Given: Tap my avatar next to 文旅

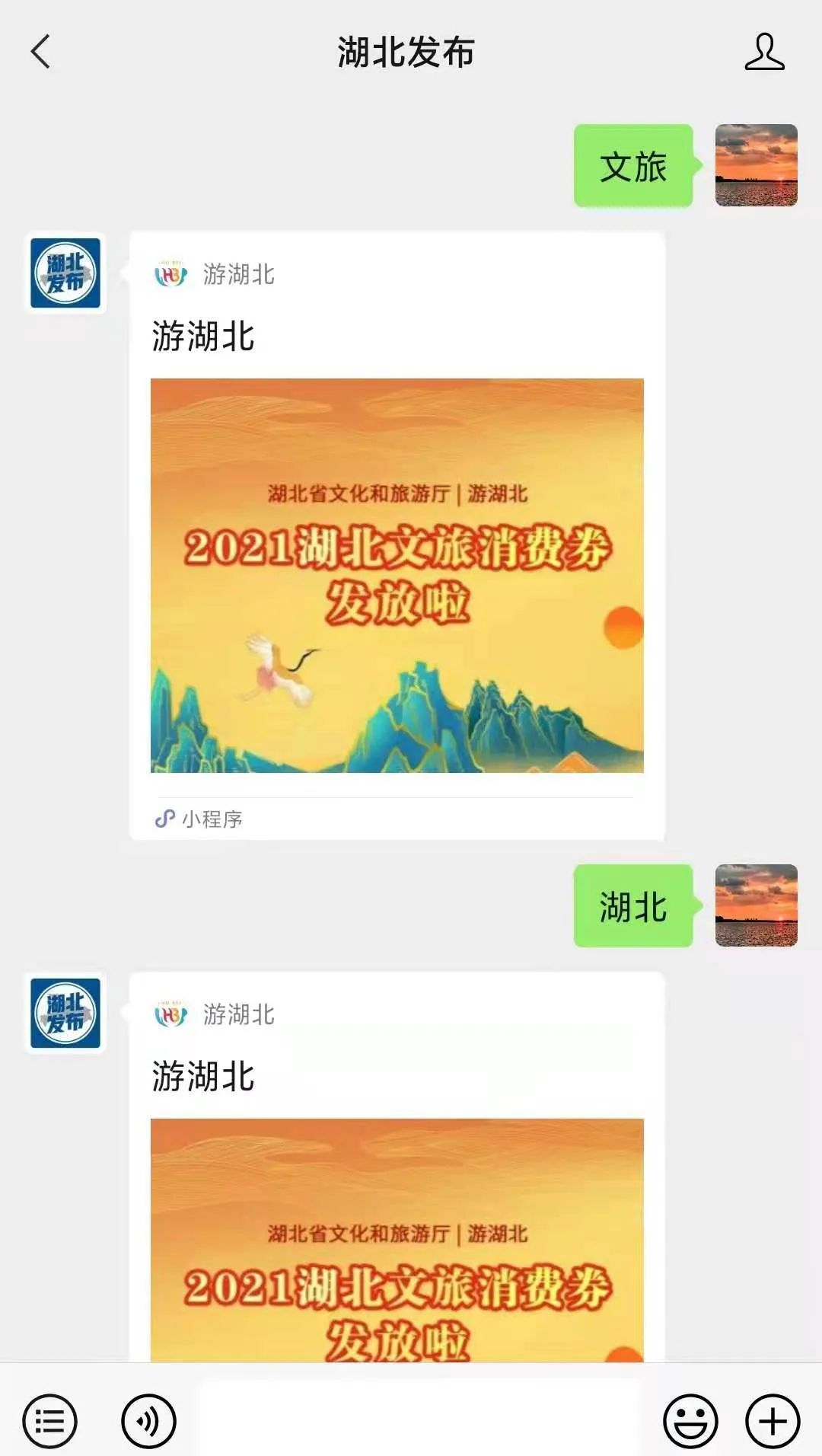Looking at the screenshot, I should click(756, 165).
